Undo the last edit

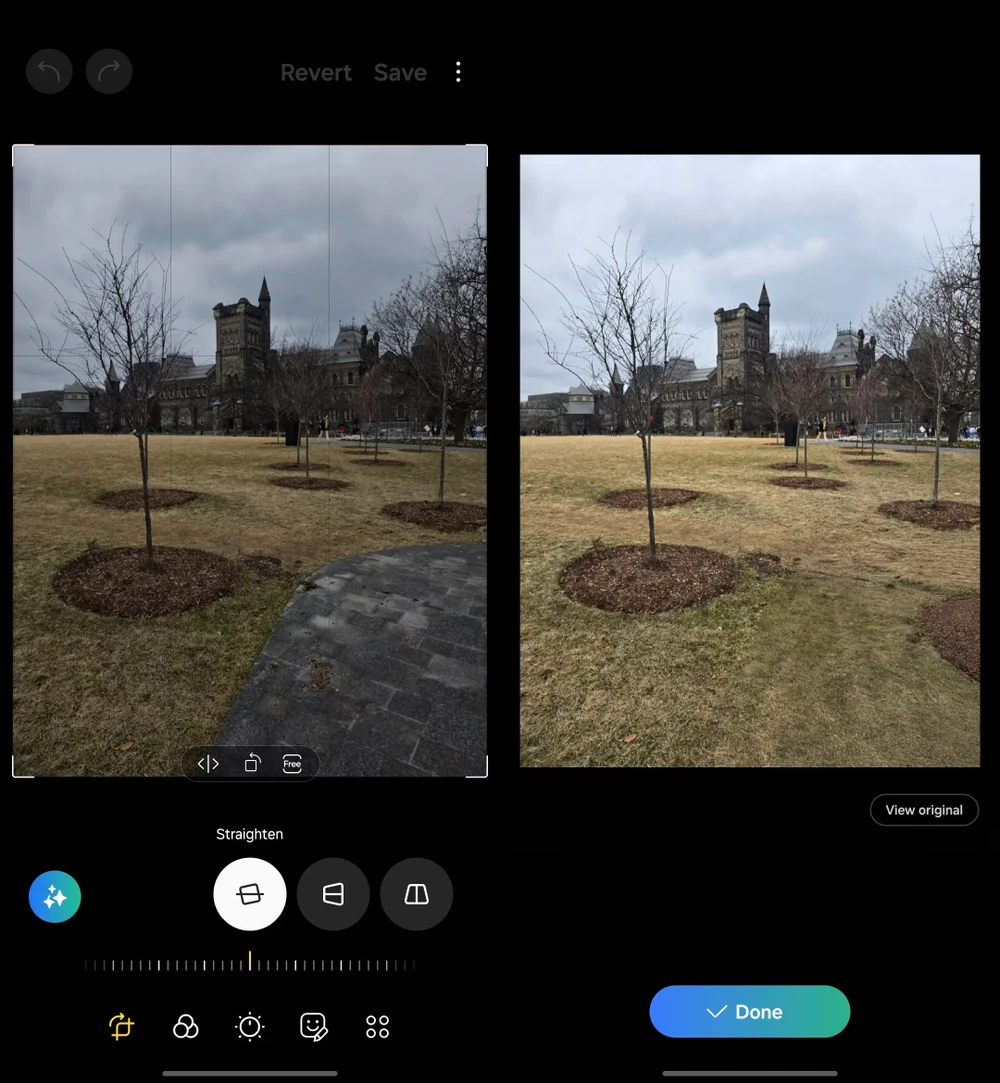click(49, 72)
